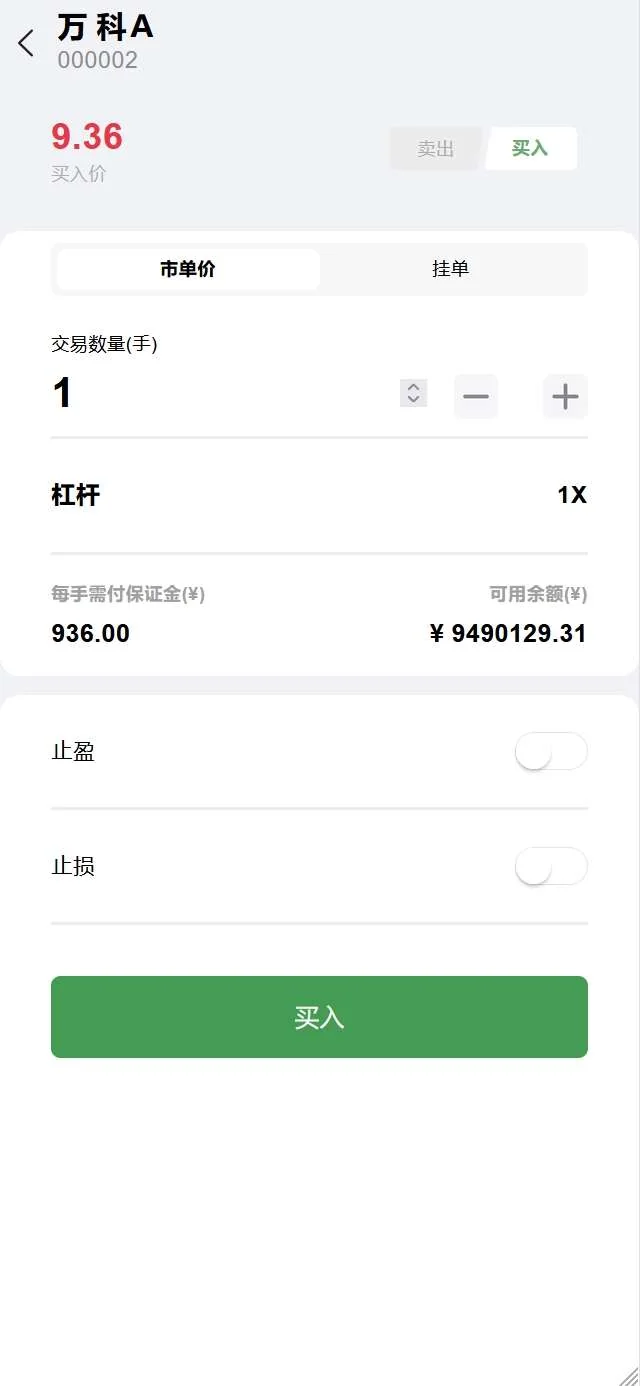Confirm order with green 买入 button
Viewport: 640px width, 1386px height.
tap(319, 1017)
